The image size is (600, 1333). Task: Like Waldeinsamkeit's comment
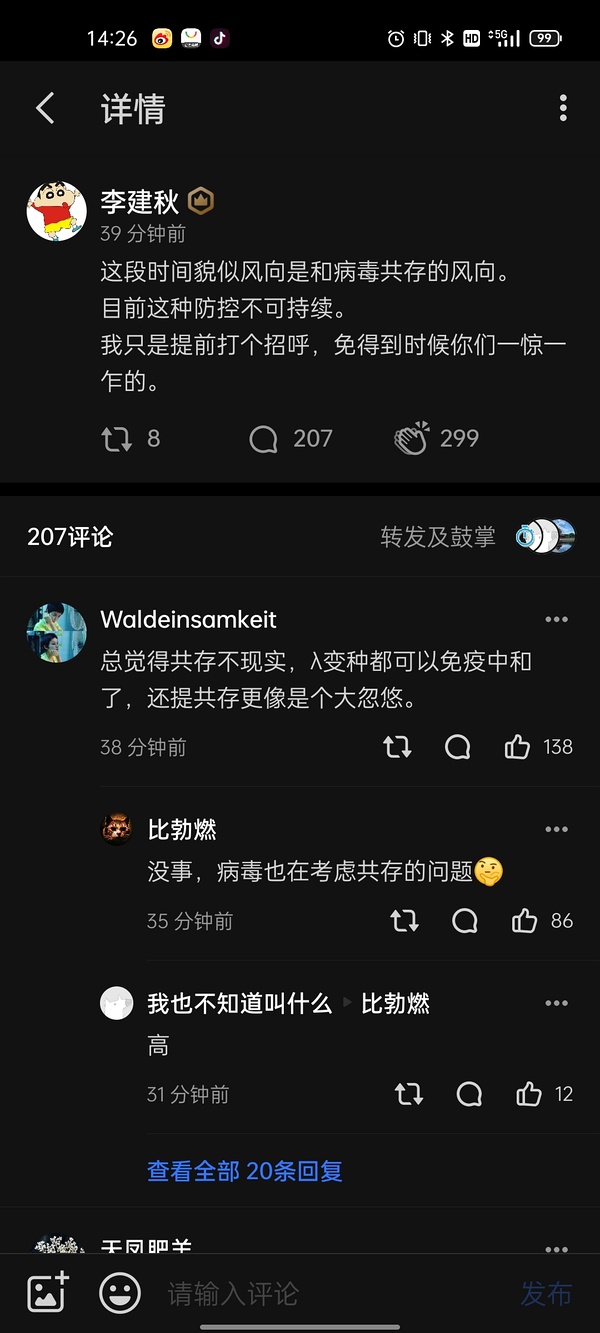(517, 747)
